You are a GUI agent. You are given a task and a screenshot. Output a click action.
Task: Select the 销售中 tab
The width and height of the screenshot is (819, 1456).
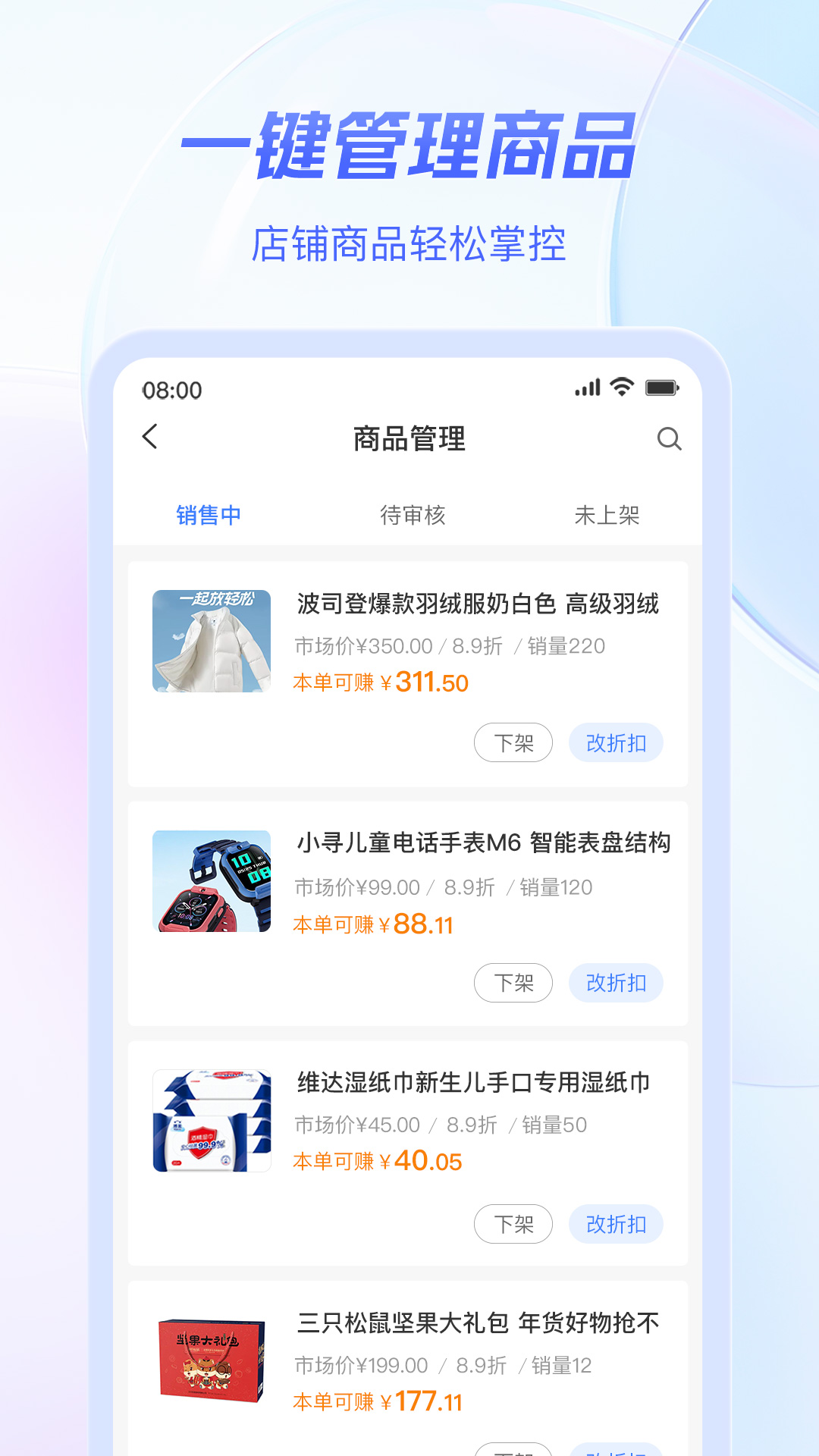click(206, 516)
